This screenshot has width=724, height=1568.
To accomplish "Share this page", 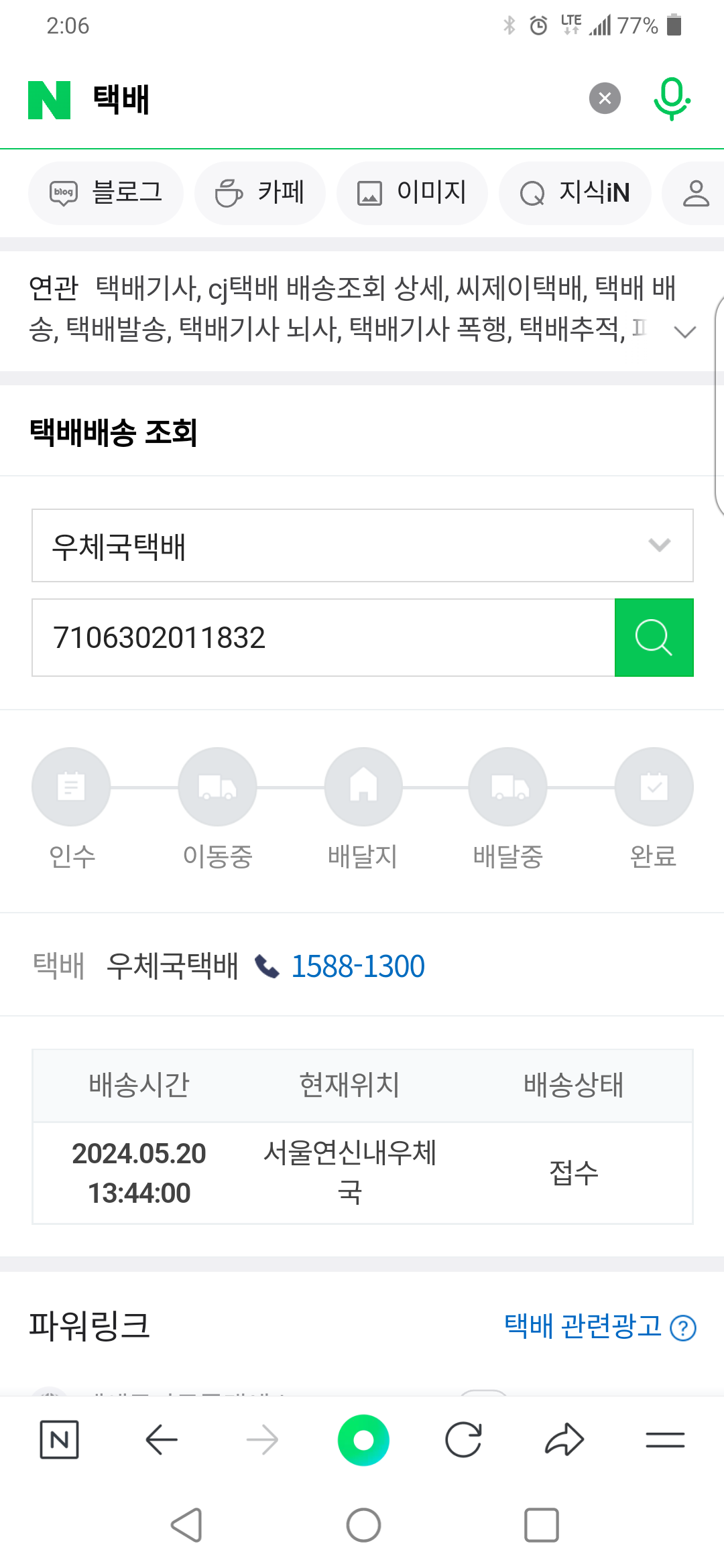I will [564, 1439].
